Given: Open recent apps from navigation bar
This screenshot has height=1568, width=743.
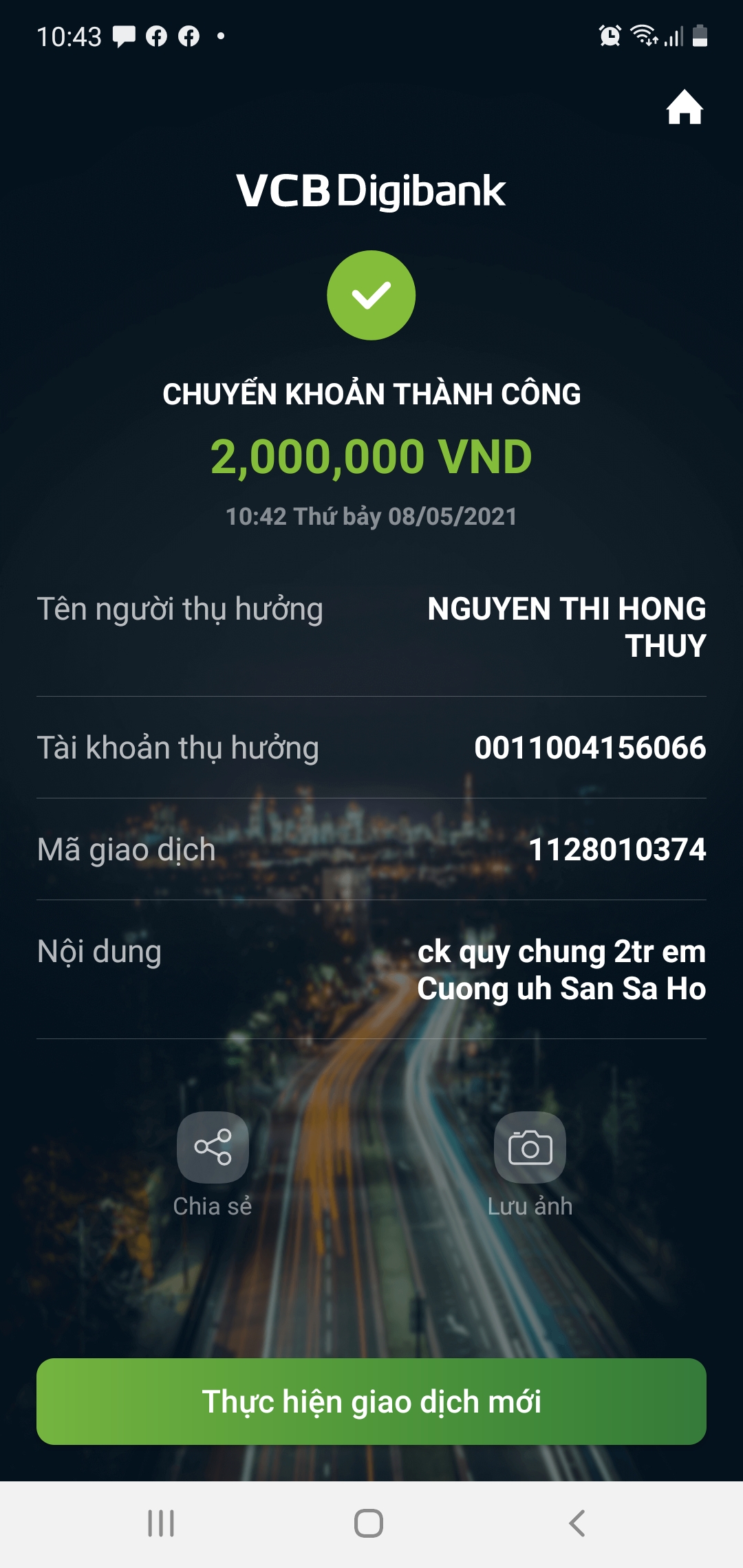Looking at the screenshot, I should (x=161, y=1523).
